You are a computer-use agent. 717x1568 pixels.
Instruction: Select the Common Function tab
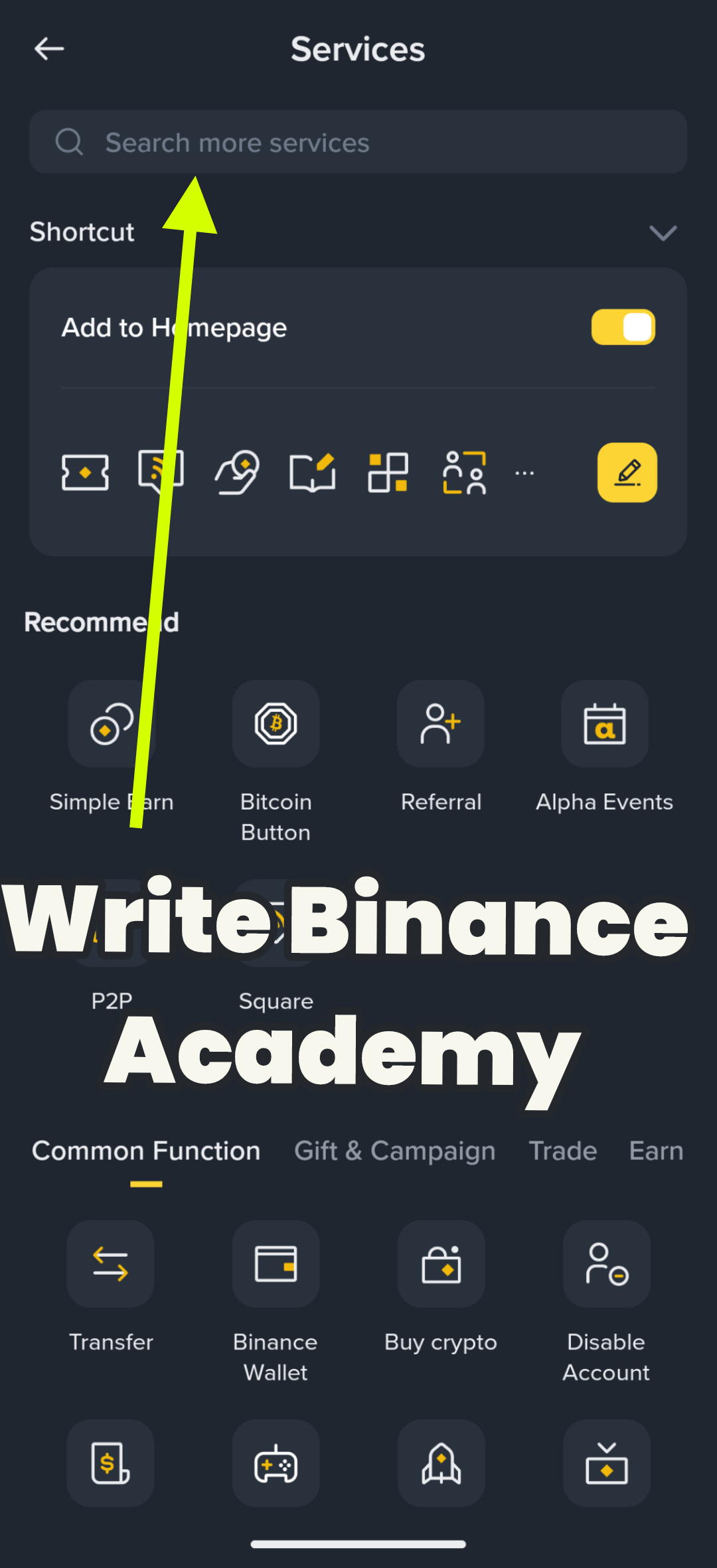146,1151
